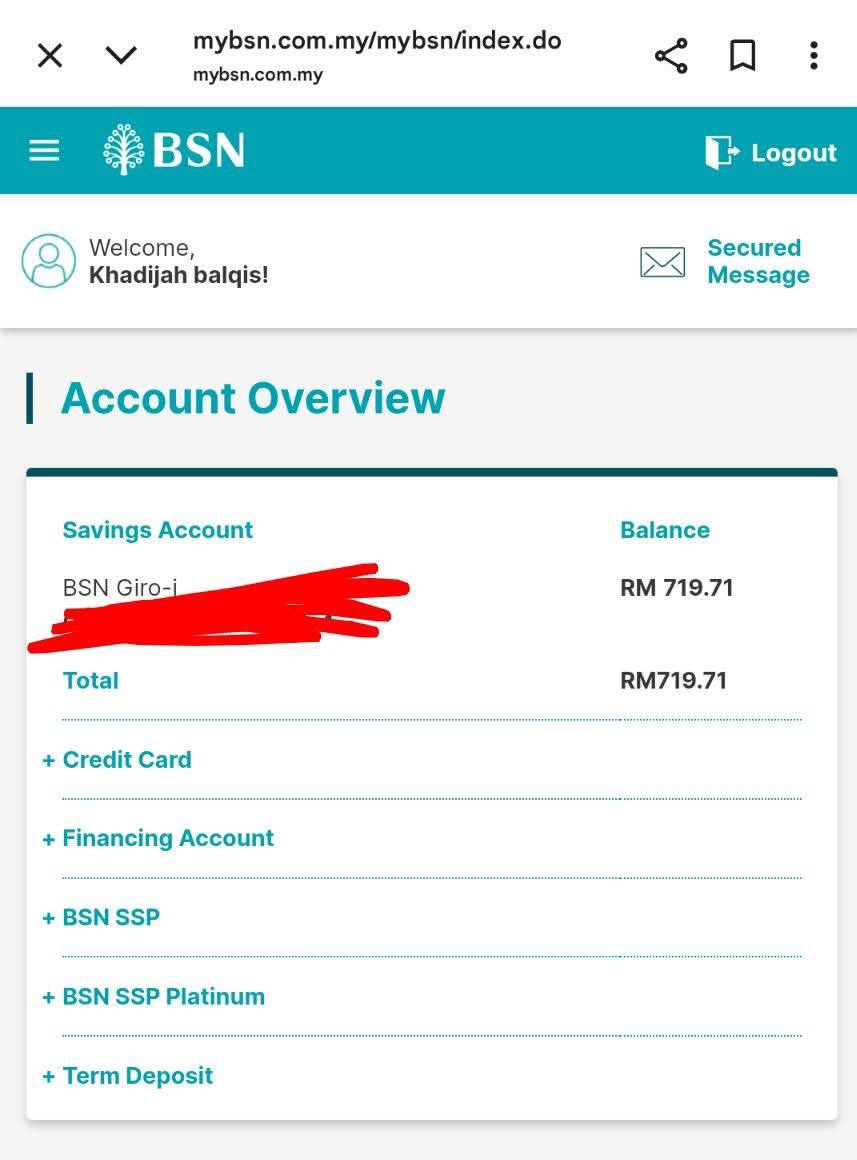Open the BSN hamburger menu
Image resolution: width=857 pixels, height=1160 pixels.
point(44,151)
